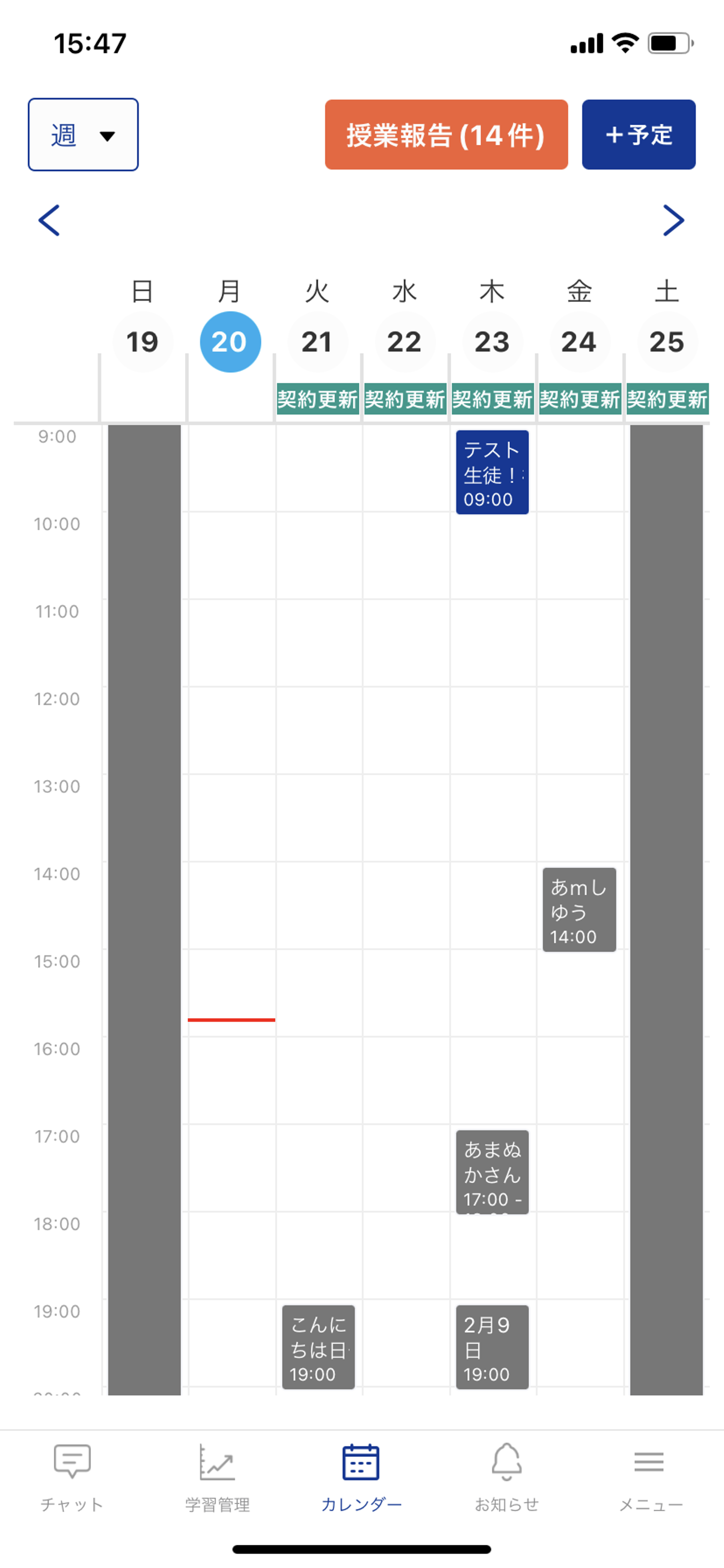Open 契約更新 on Tuesday the 21st
The image size is (724, 1568).
[x=317, y=399]
